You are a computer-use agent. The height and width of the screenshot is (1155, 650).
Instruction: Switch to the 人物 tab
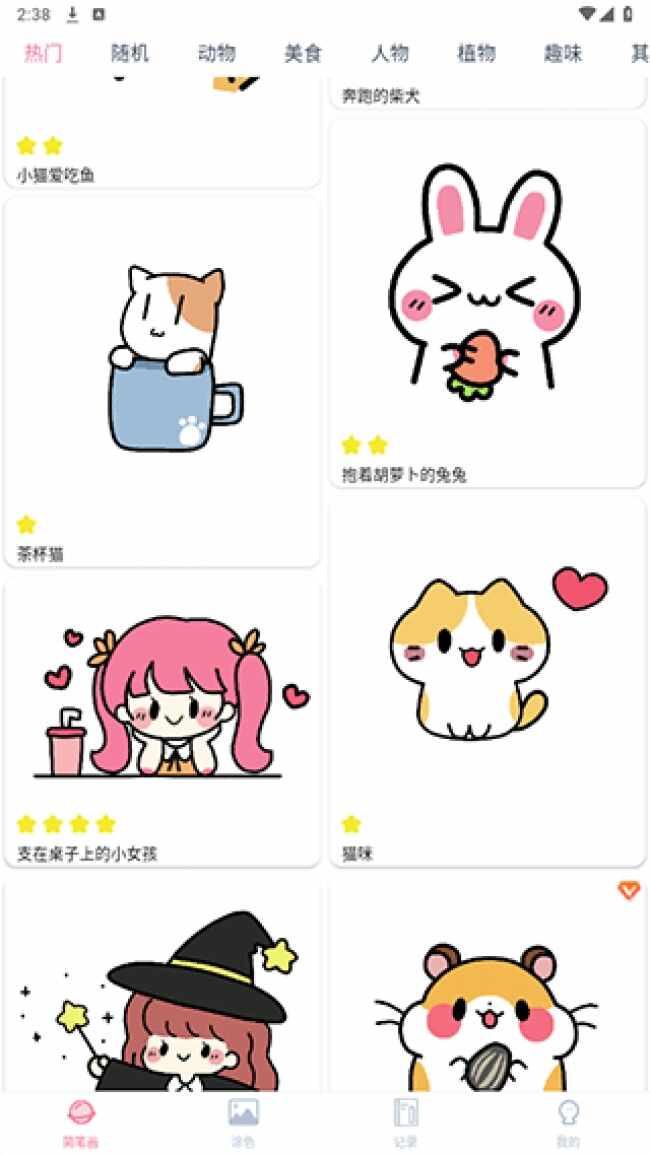point(389,54)
